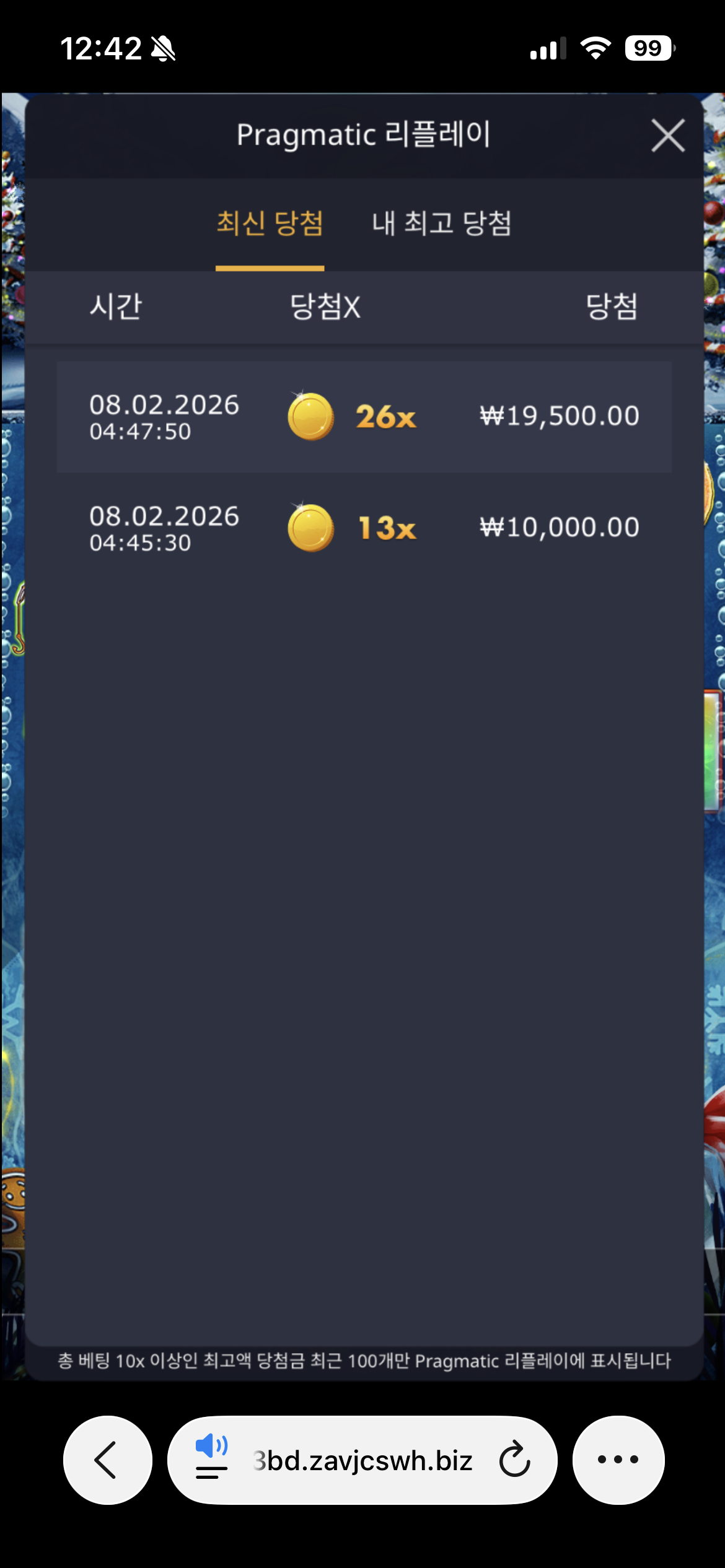Tap the zavjcswh.biz address bar

pyautogui.click(x=362, y=1461)
